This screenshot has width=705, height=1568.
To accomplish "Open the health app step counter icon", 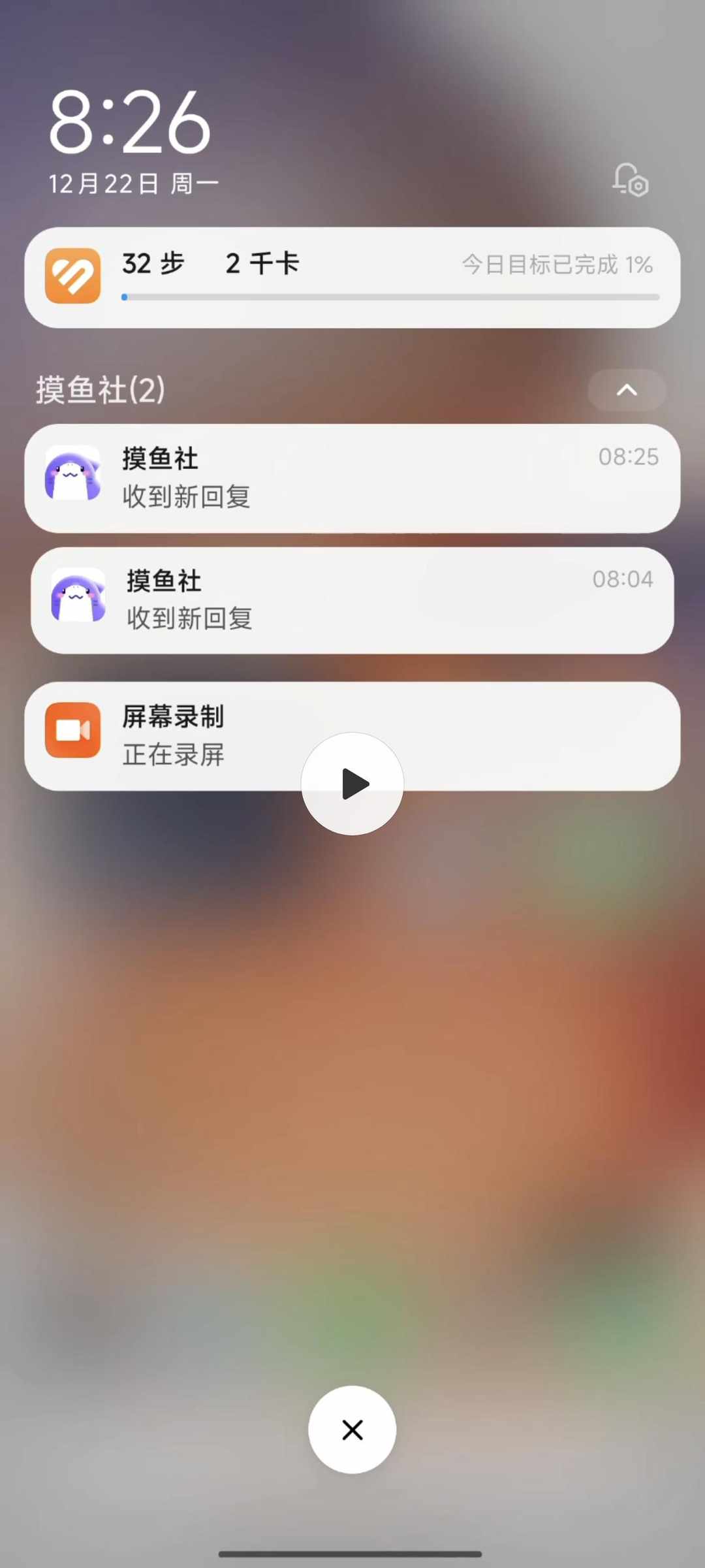I will [73, 277].
